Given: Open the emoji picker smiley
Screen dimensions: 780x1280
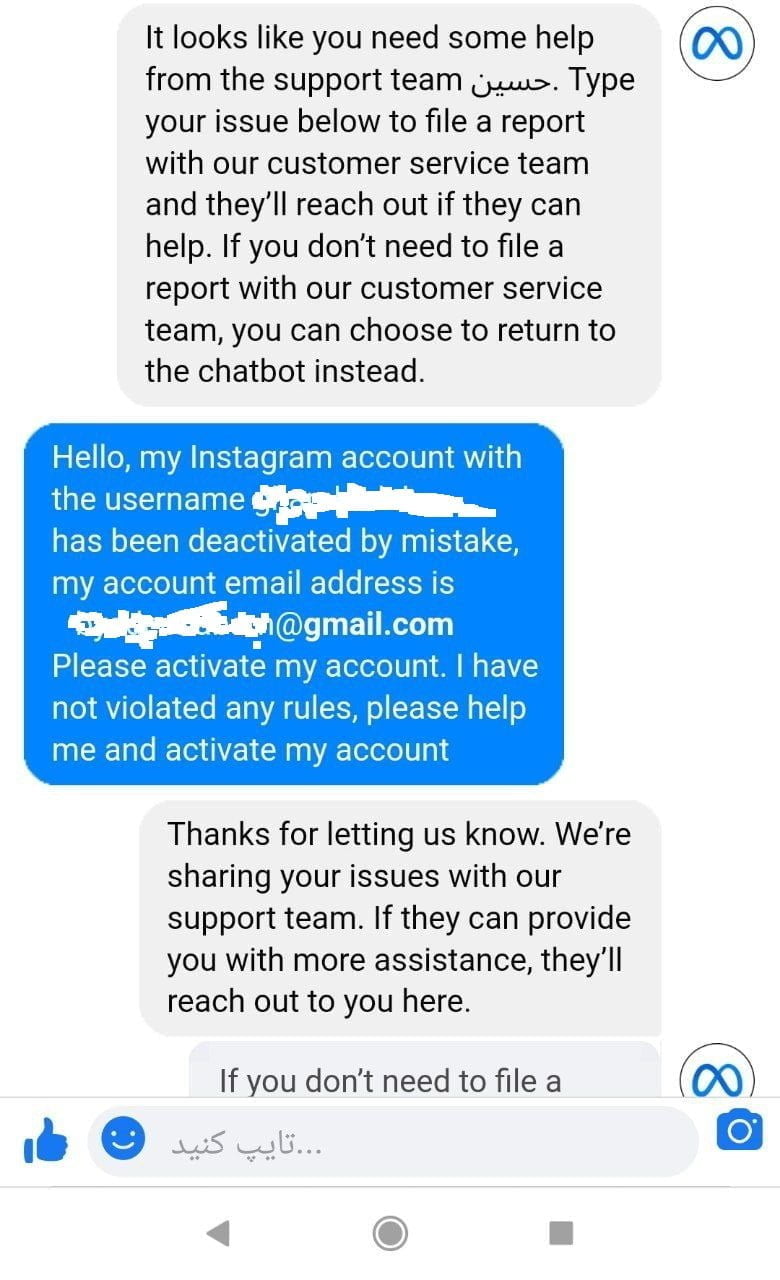Looking at the screenshot, I should coord(124,1138).
